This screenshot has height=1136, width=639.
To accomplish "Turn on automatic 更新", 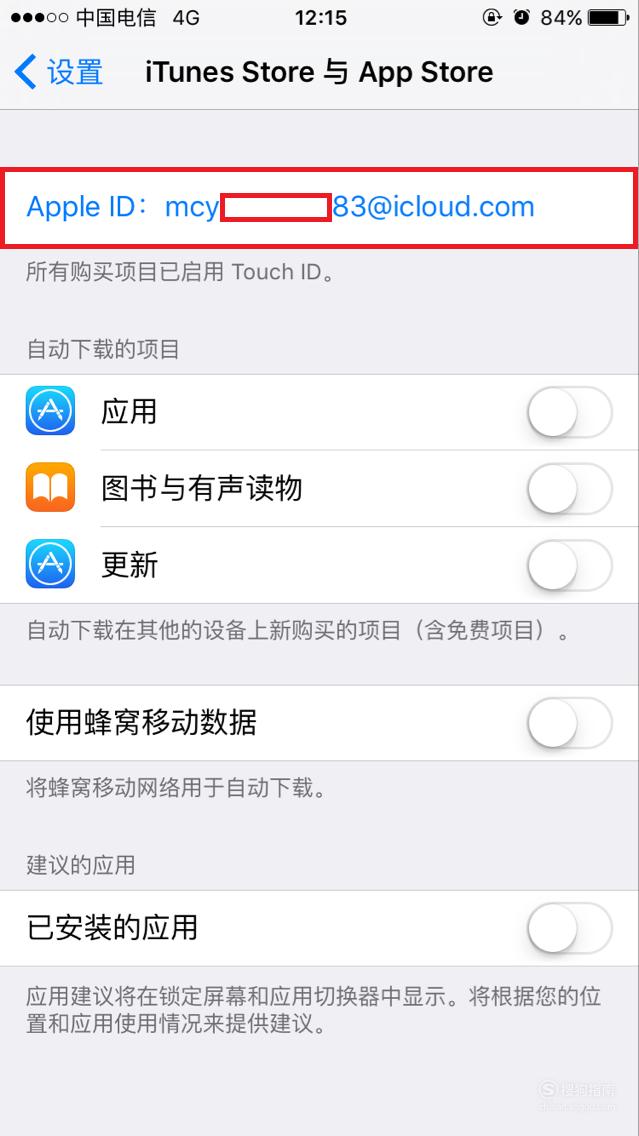I will tap(569, 565).
